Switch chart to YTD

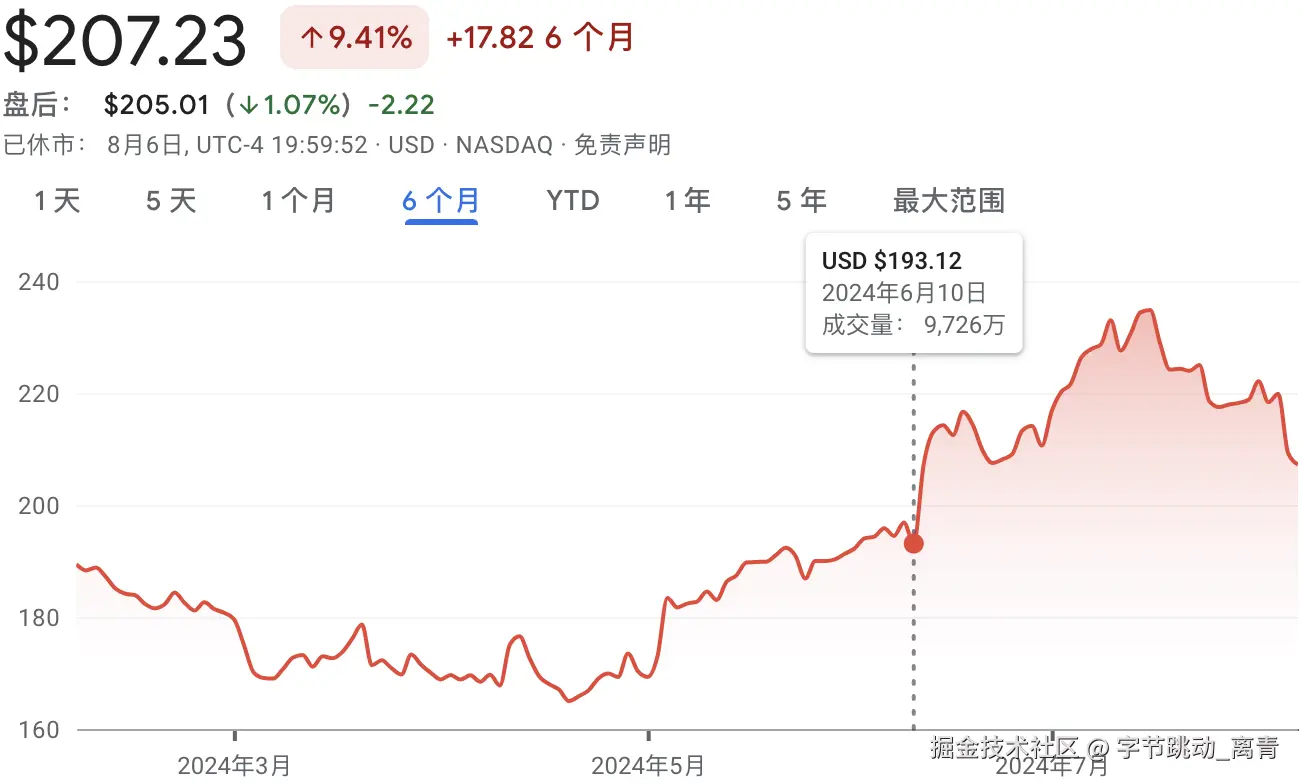[x=572, y=201]
